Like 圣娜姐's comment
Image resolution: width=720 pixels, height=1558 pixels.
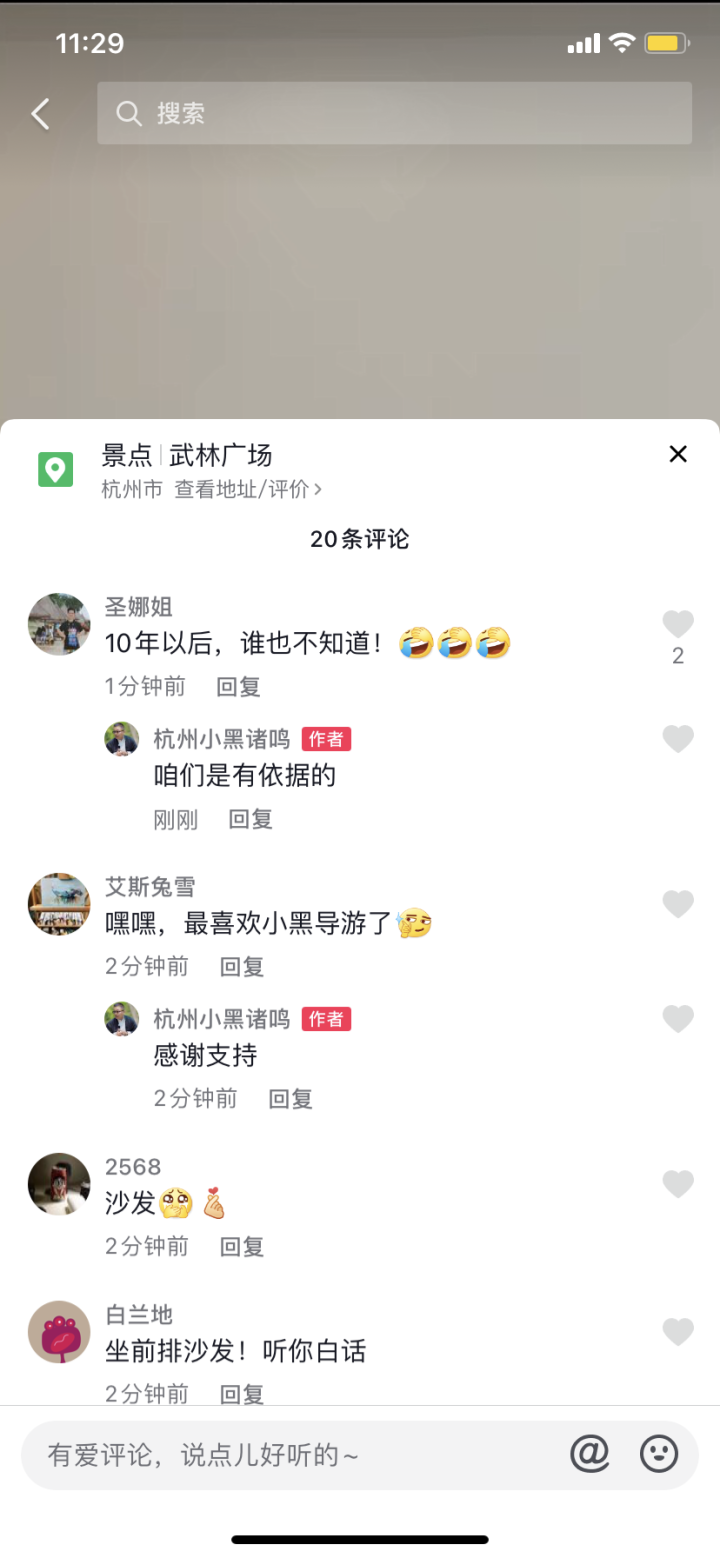(x=678, y=625)
